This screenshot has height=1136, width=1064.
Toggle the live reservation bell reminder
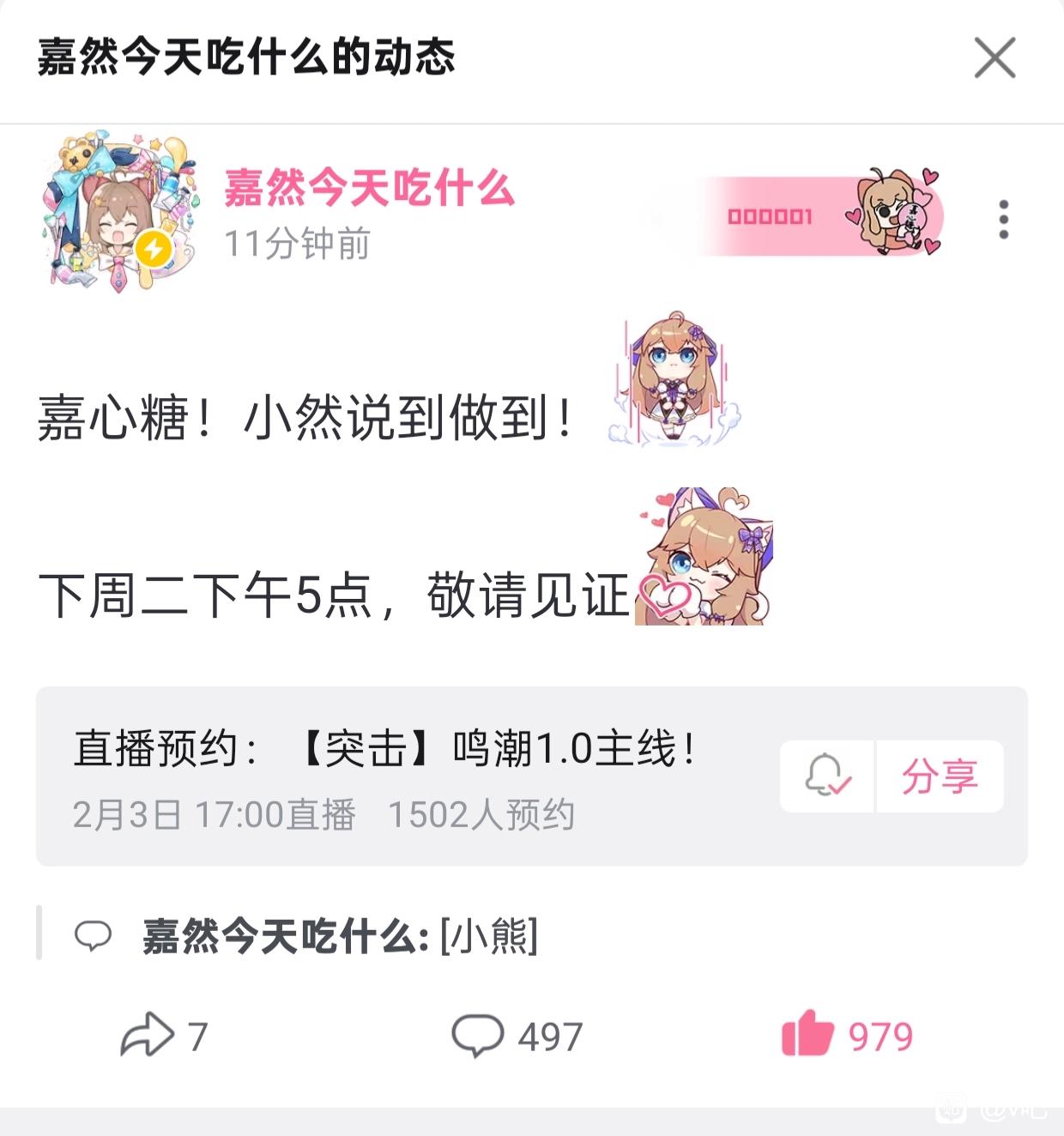[x=827, y=776]
